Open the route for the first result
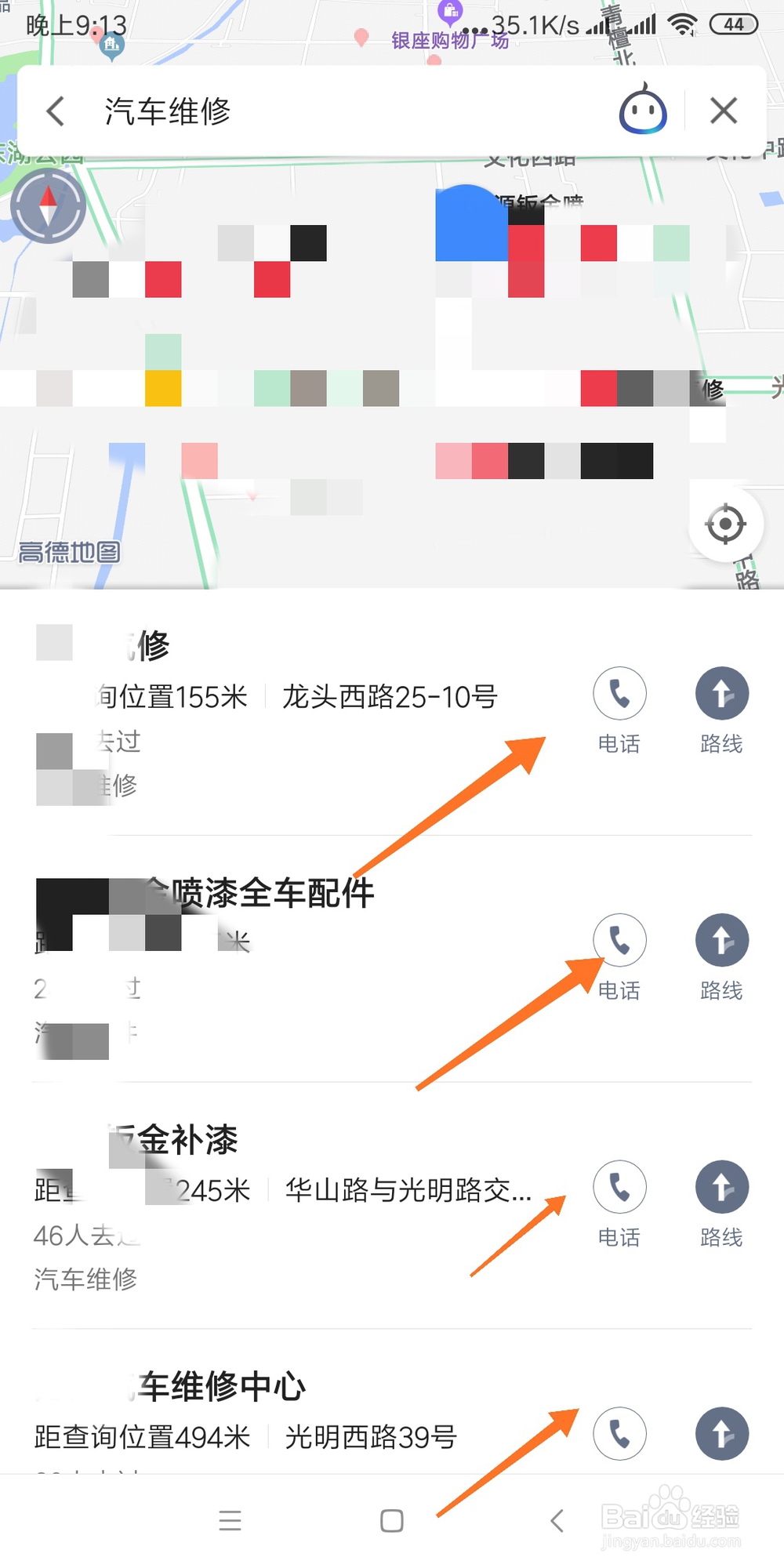784x1568 pixels. coord(721,694)
